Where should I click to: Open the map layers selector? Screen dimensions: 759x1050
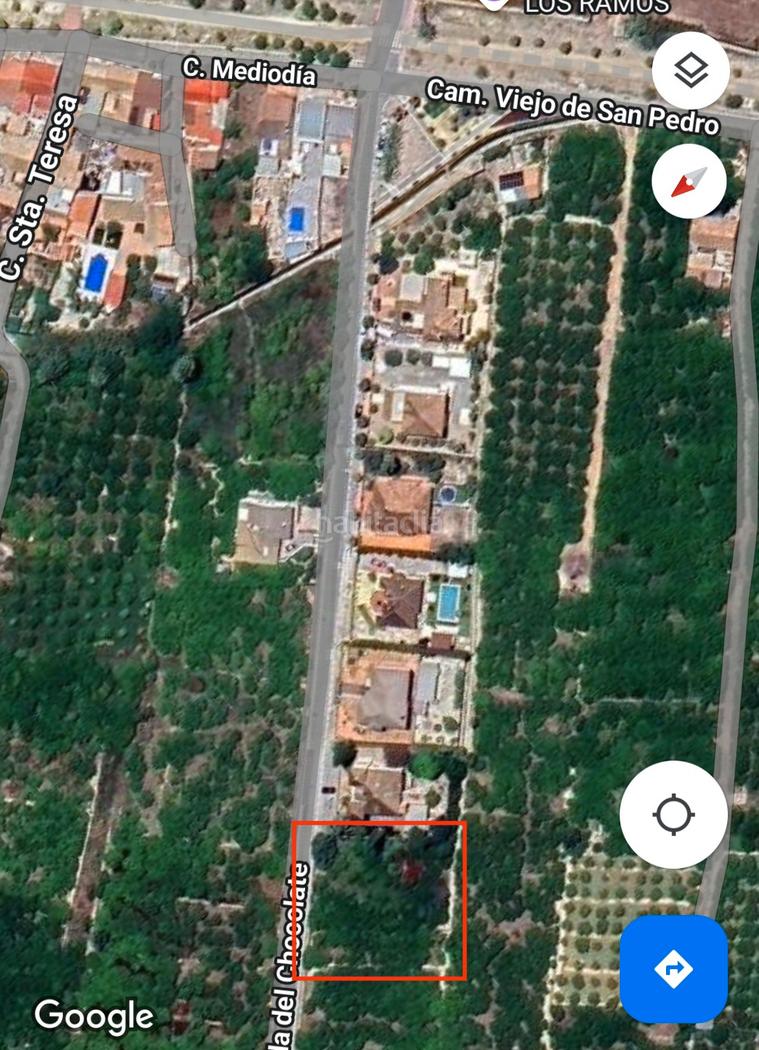(x=690, y=71)
